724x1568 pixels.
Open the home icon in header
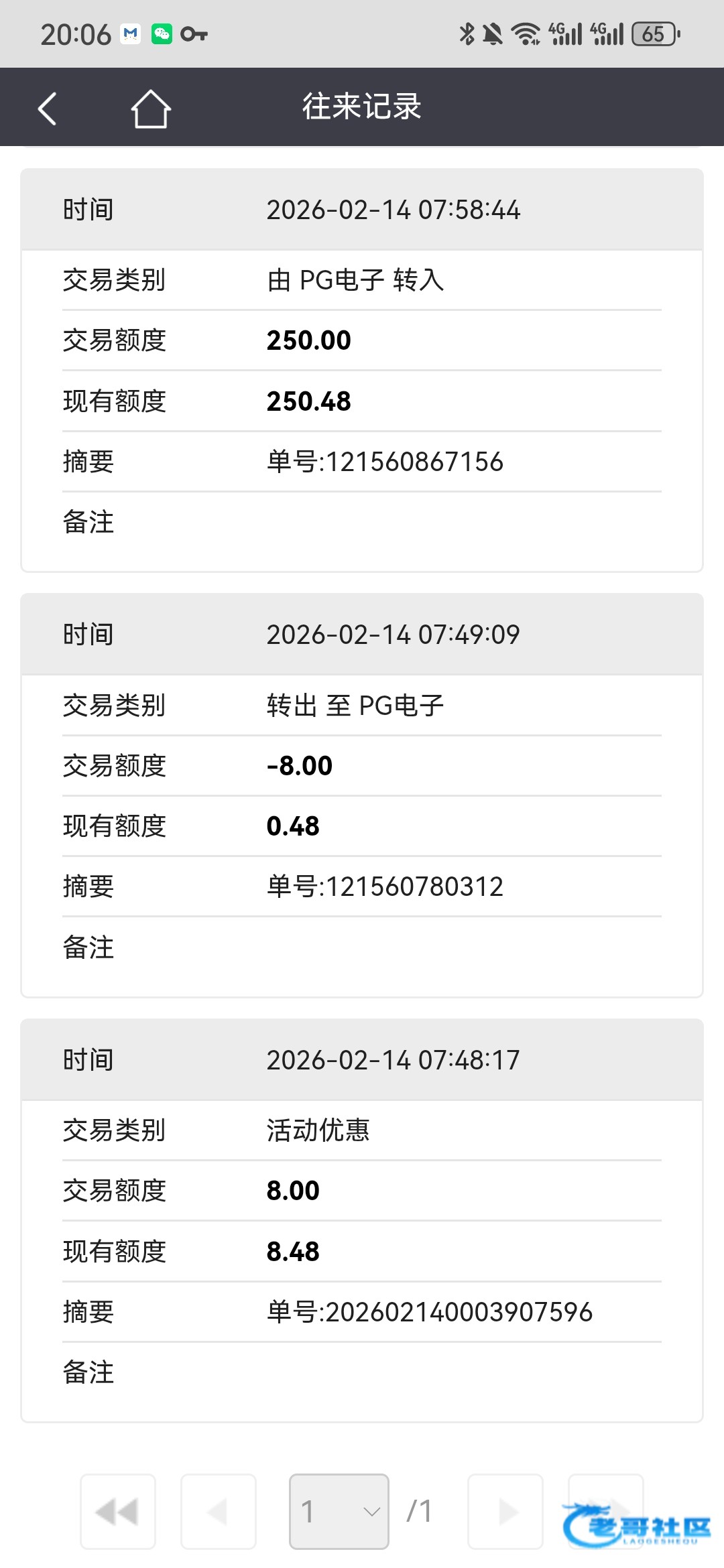[151, 108]
